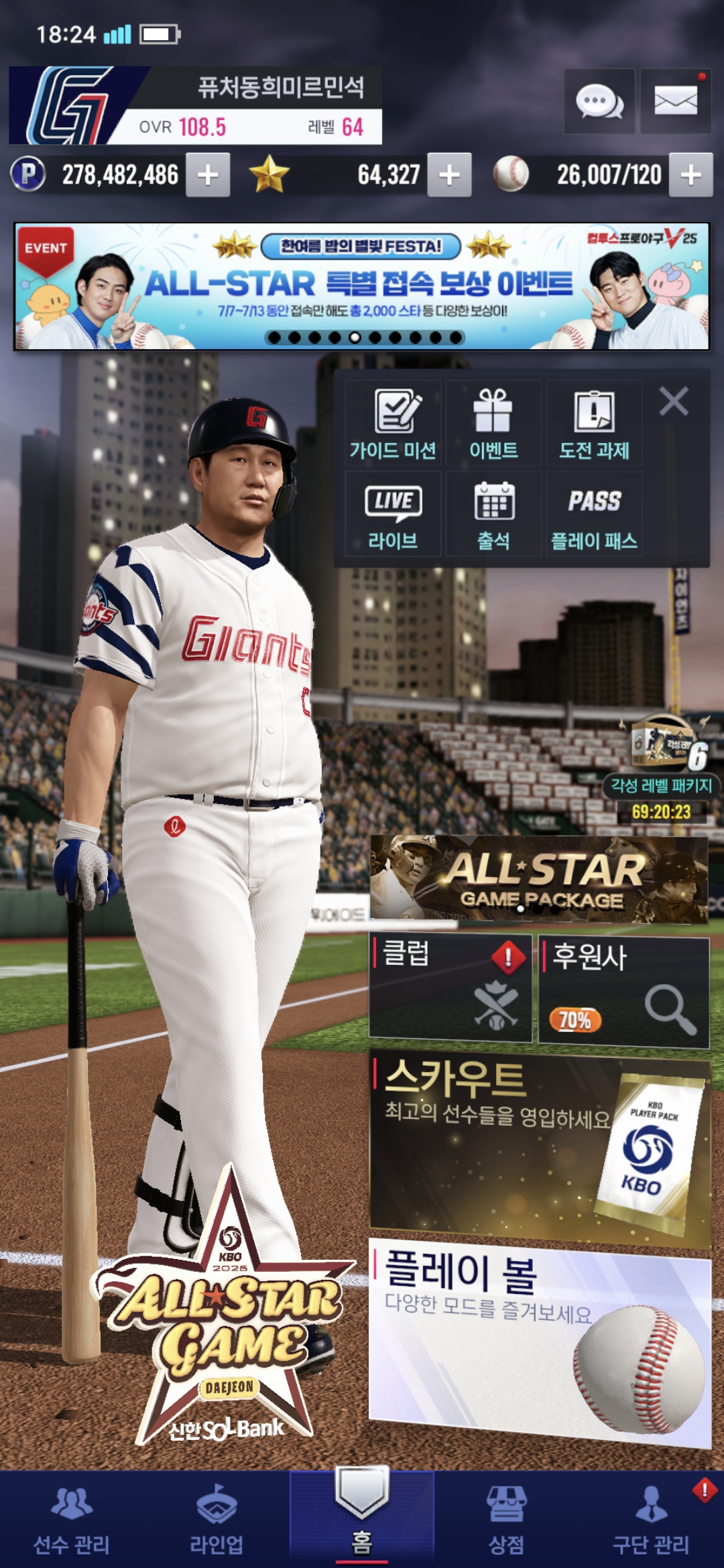Viewport: 724px width, 1568px height.
Task: Open the mailbox envelope icon
Action: click(x=675, y=103)
